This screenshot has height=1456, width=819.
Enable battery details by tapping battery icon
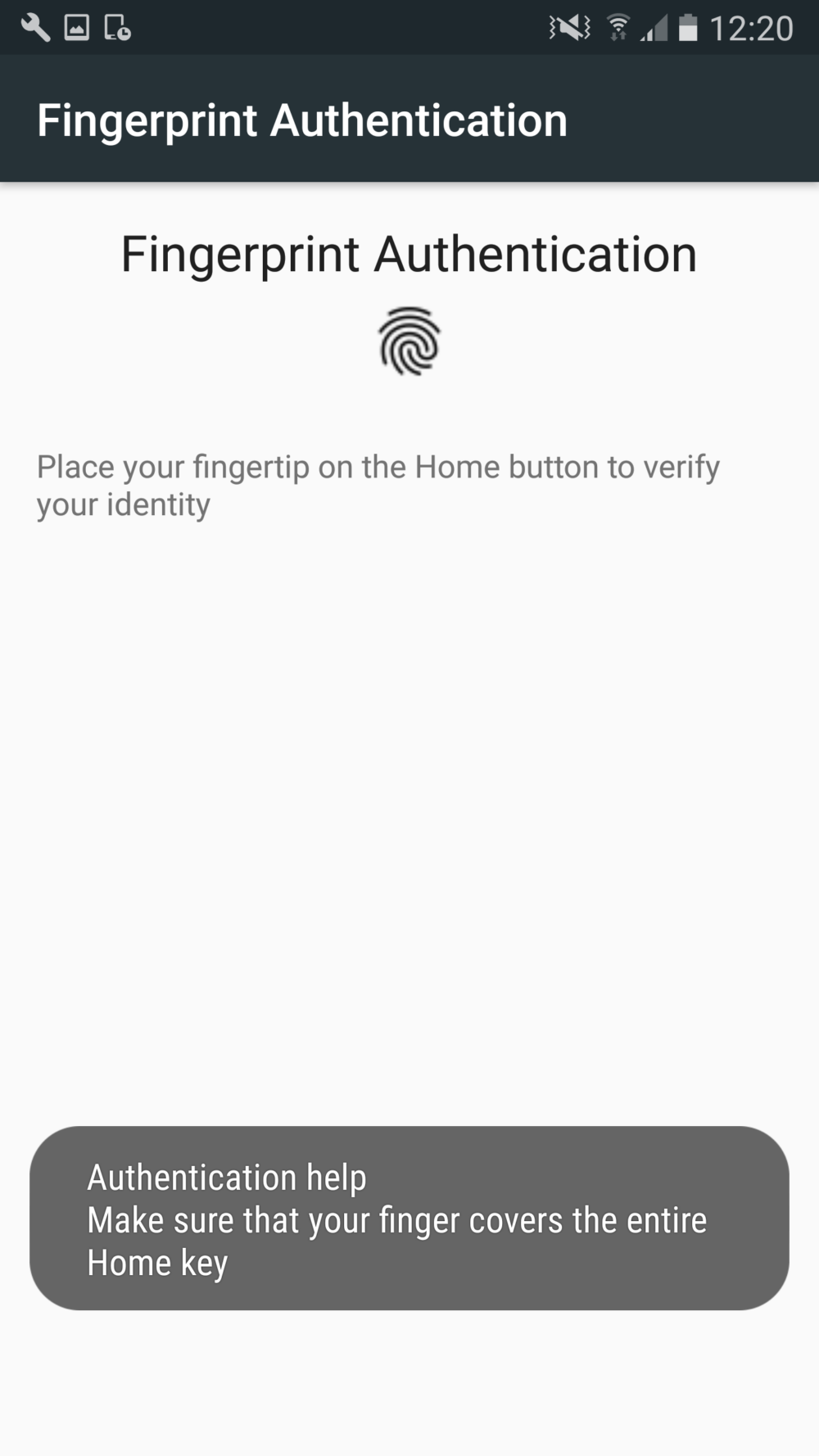(690, 26)
